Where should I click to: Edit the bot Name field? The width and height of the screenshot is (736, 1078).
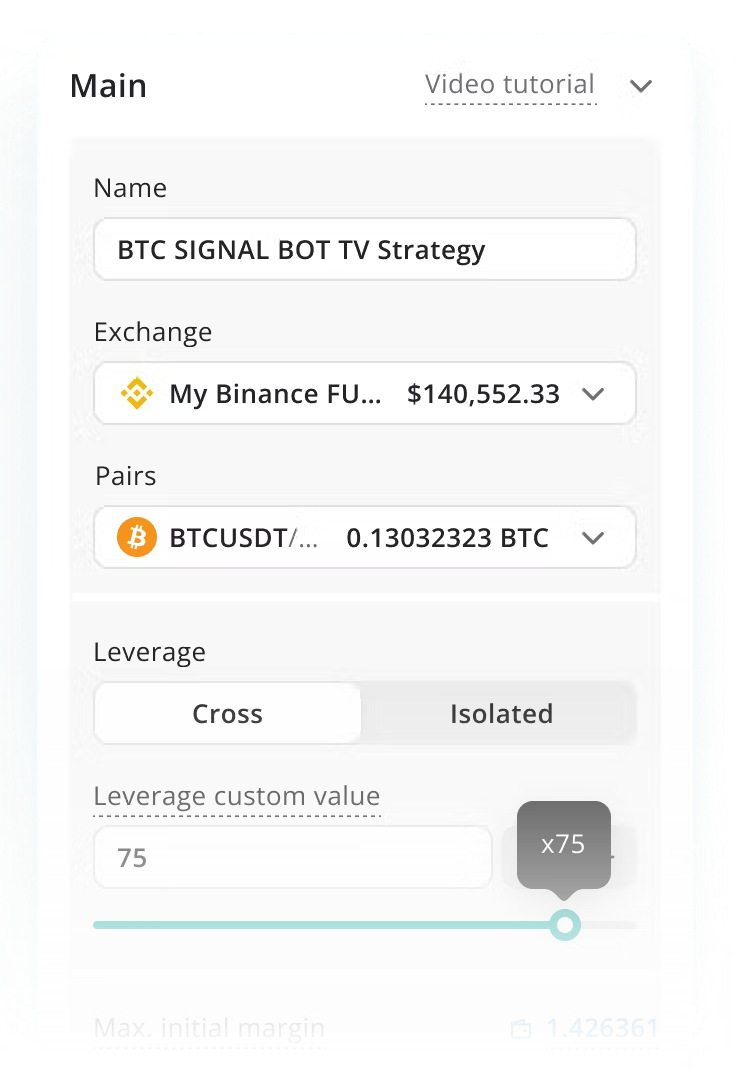(364, 249)
